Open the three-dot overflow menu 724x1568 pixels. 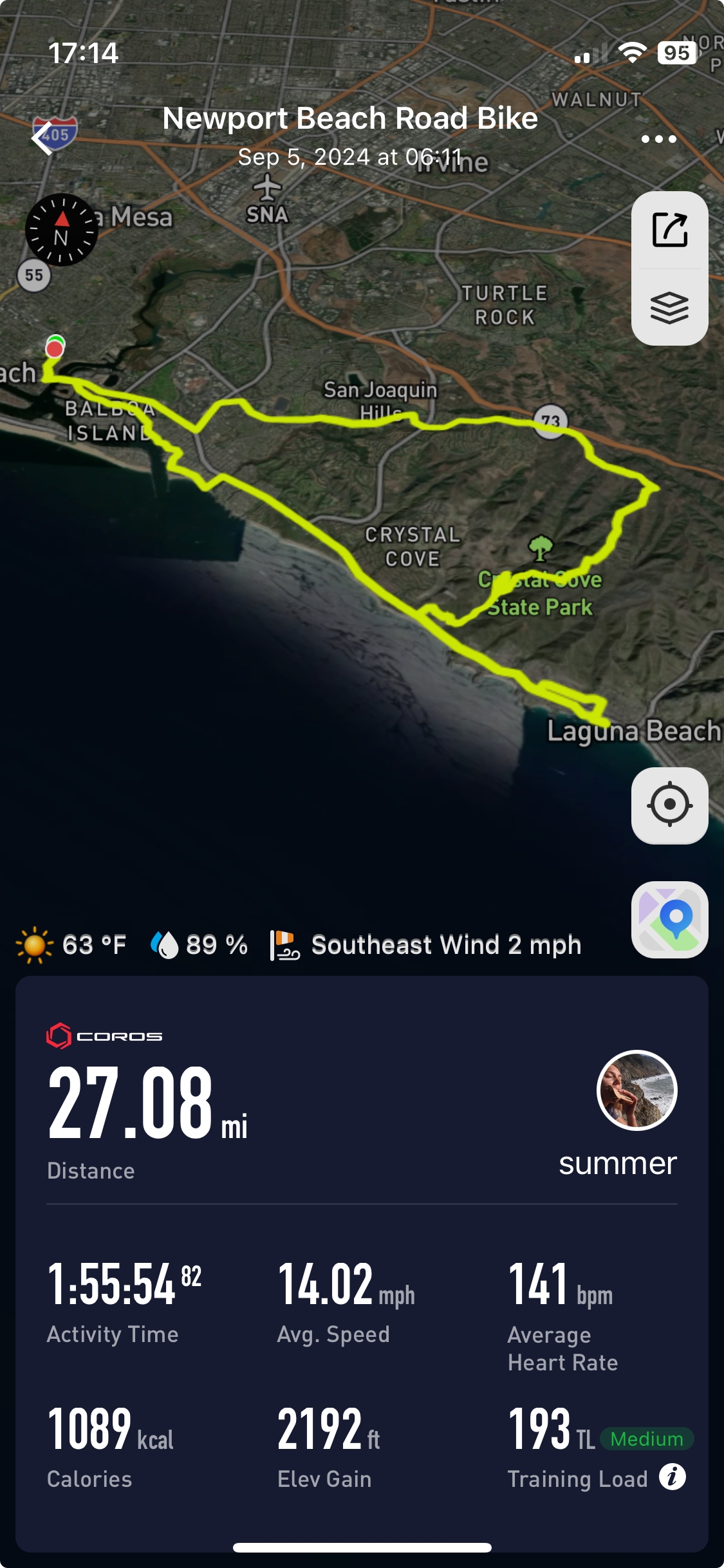click(x=658, y=139)
